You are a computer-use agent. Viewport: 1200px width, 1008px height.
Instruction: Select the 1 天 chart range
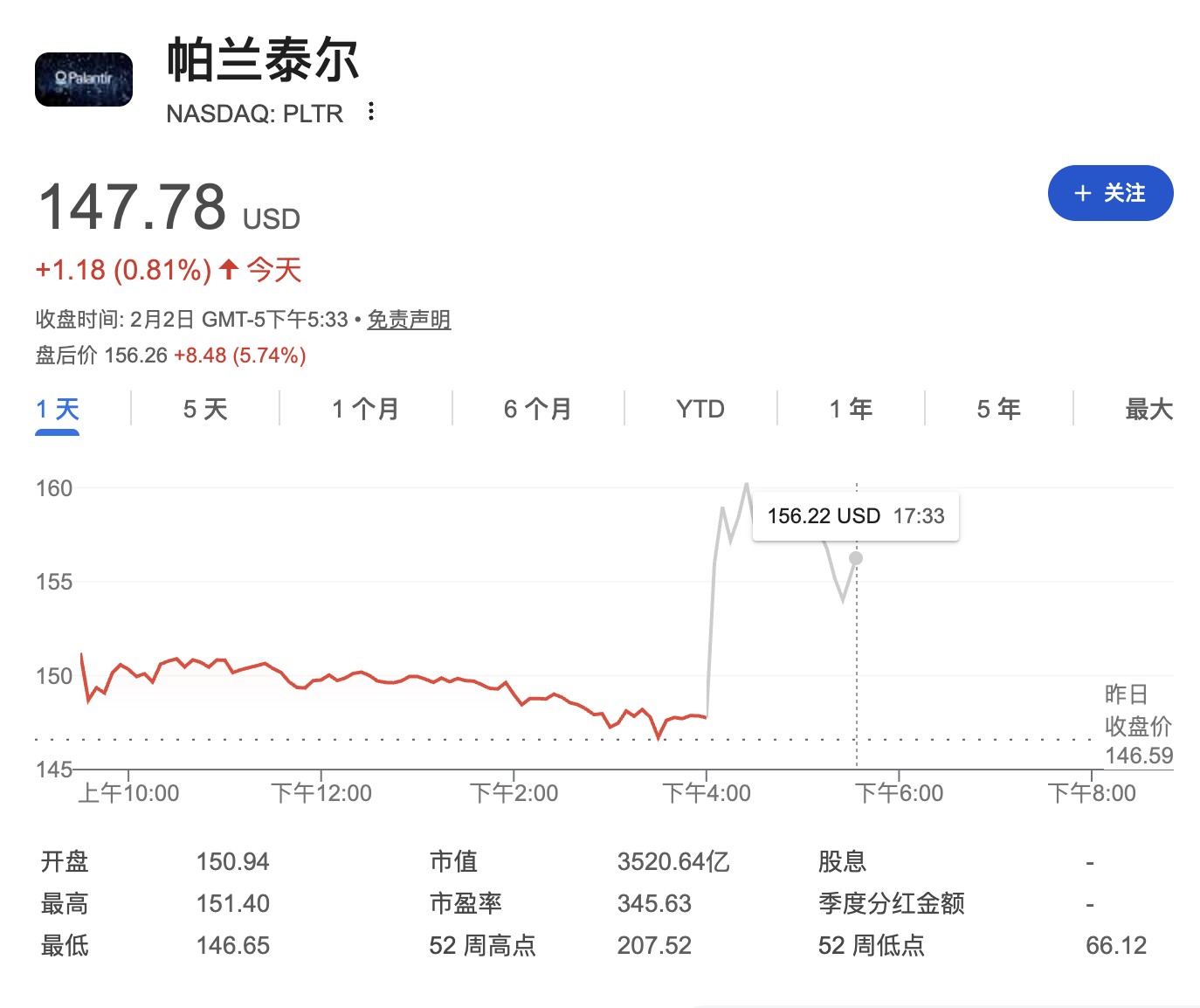tap(58, 409)
